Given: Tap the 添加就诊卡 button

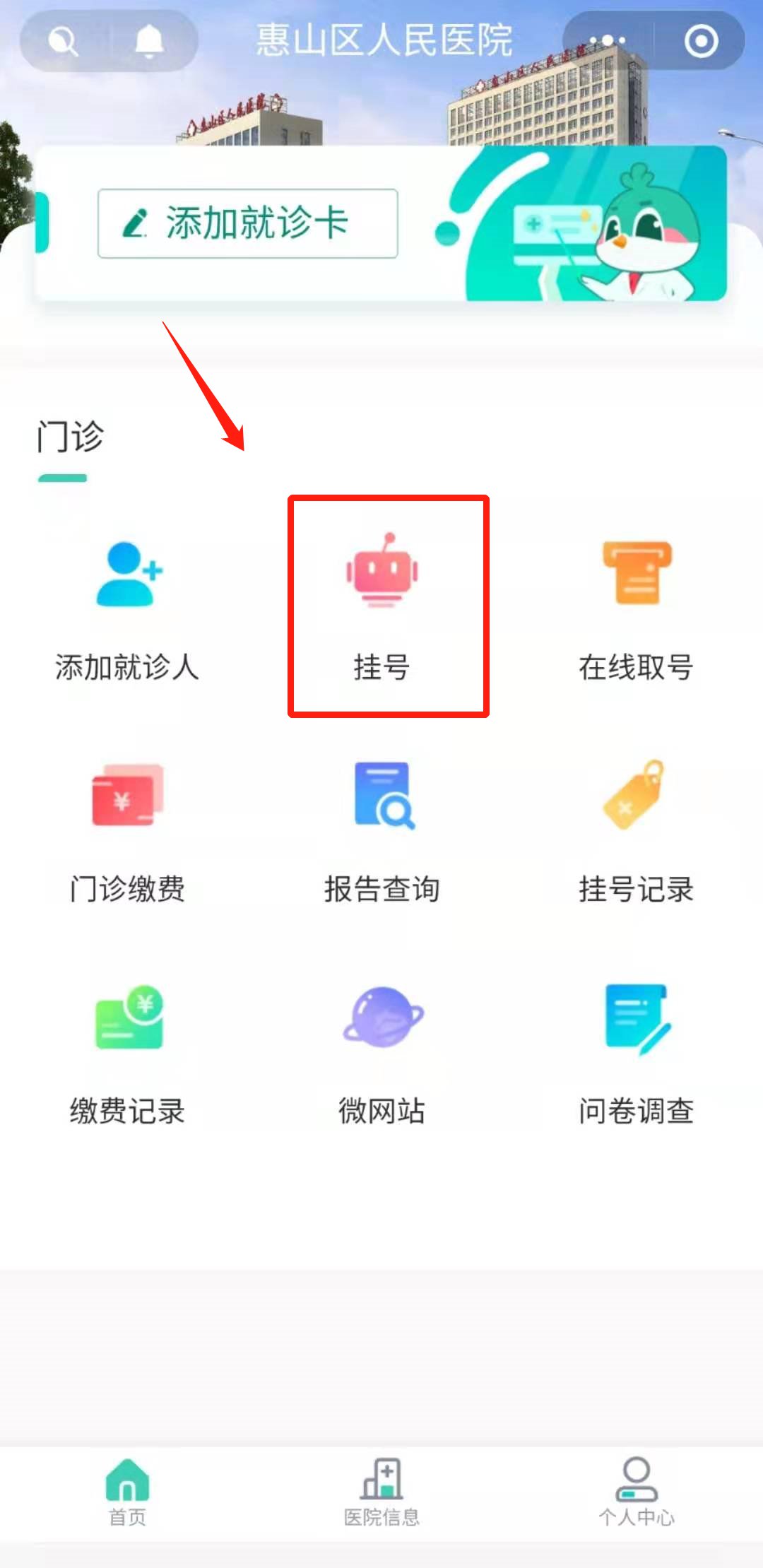Looking at the screenshot, I should click(248, 223).
